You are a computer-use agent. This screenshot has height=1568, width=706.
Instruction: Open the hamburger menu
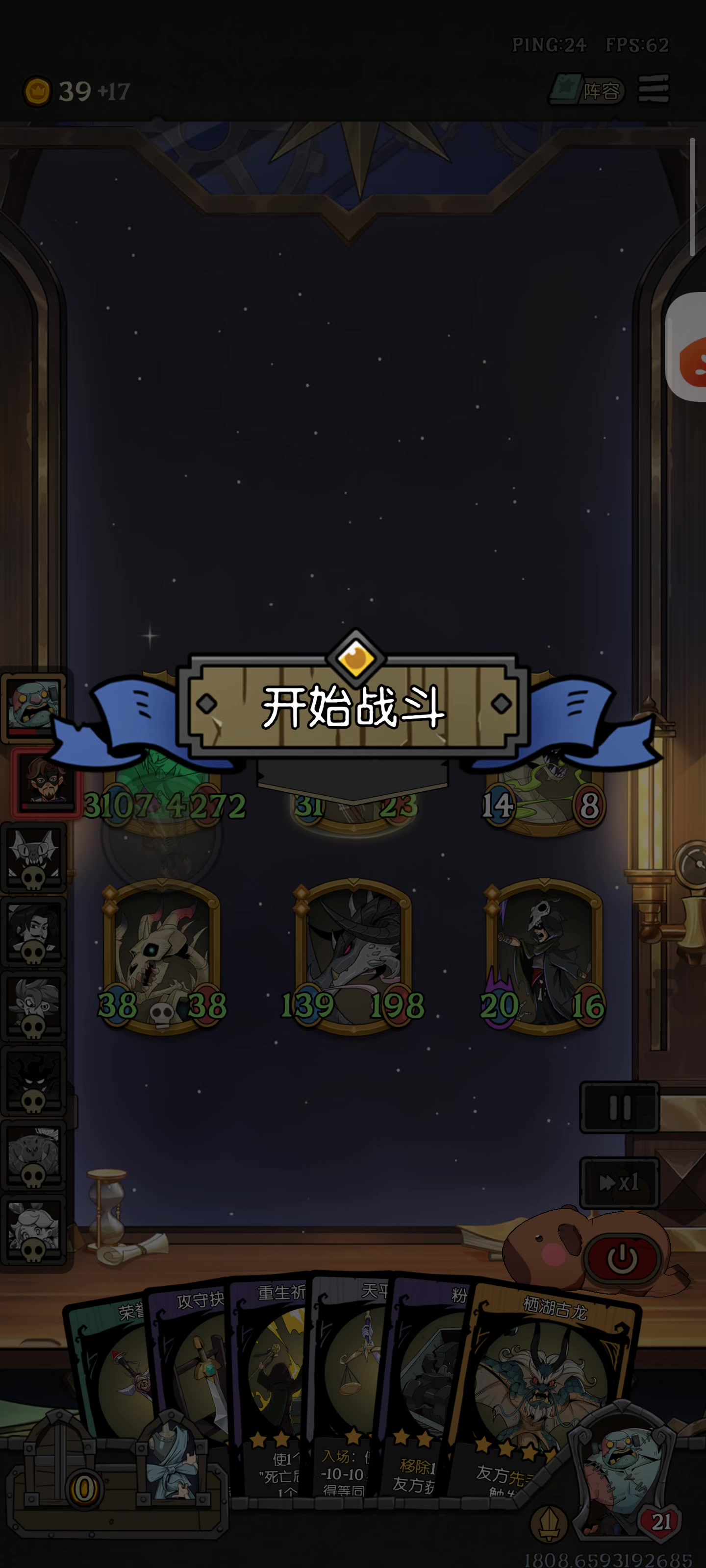click(x=654, y=90)
